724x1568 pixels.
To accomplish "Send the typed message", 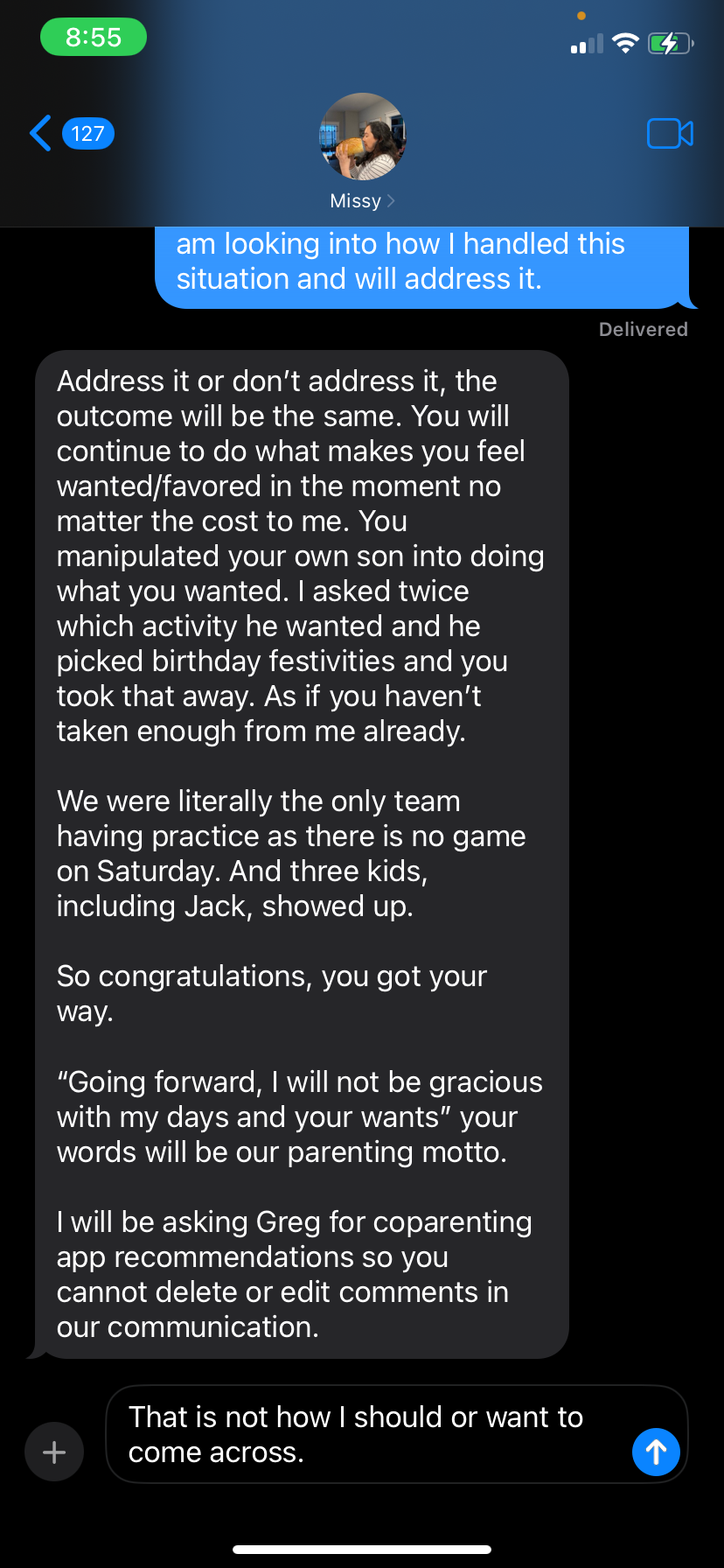I will [656, 1452].
